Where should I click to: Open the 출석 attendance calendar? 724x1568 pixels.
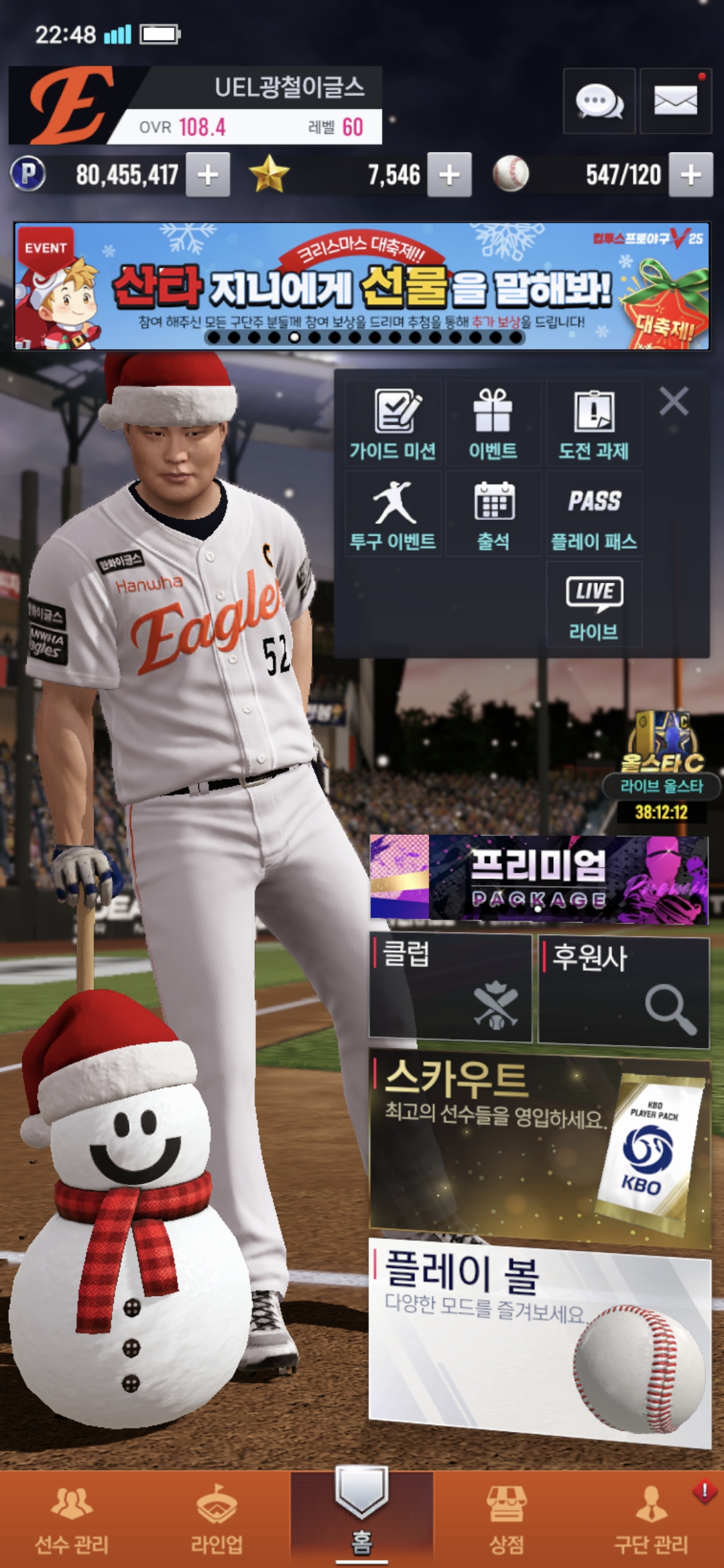click(x=493, y=514)
